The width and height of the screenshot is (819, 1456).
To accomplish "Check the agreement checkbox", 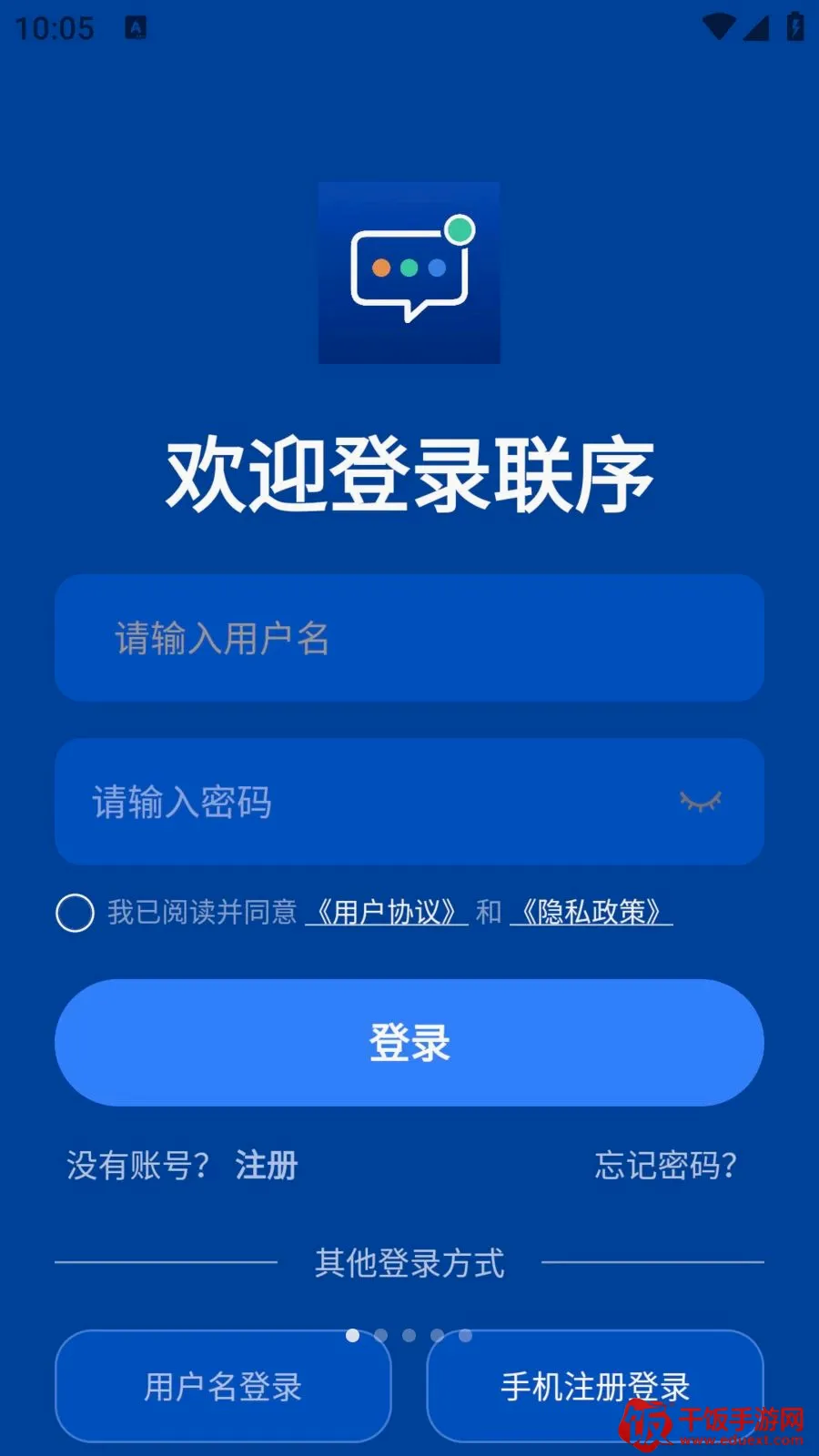I will (75, 913).
